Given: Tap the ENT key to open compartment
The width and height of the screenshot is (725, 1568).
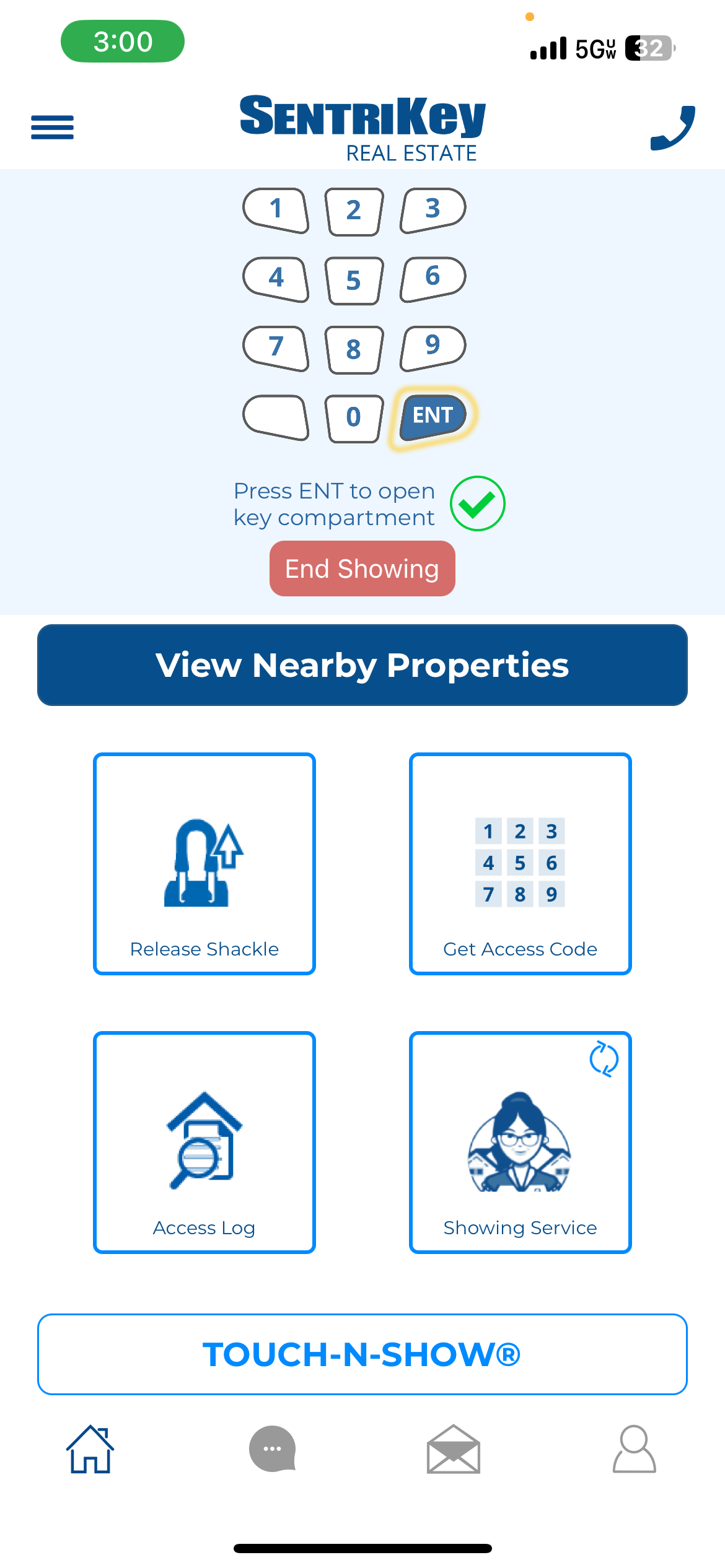Looking at the screenshot, I should click(x=433, y=416).
